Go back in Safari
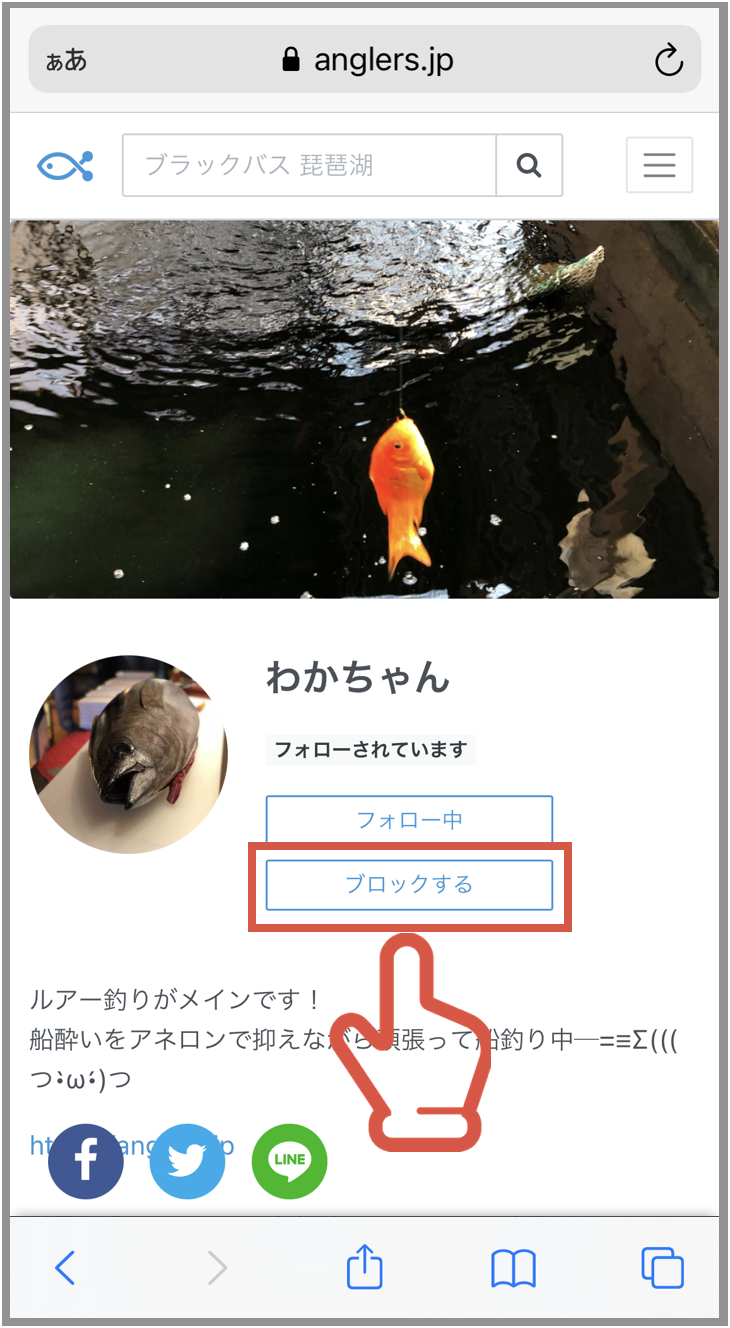 tap(65, 1268)
